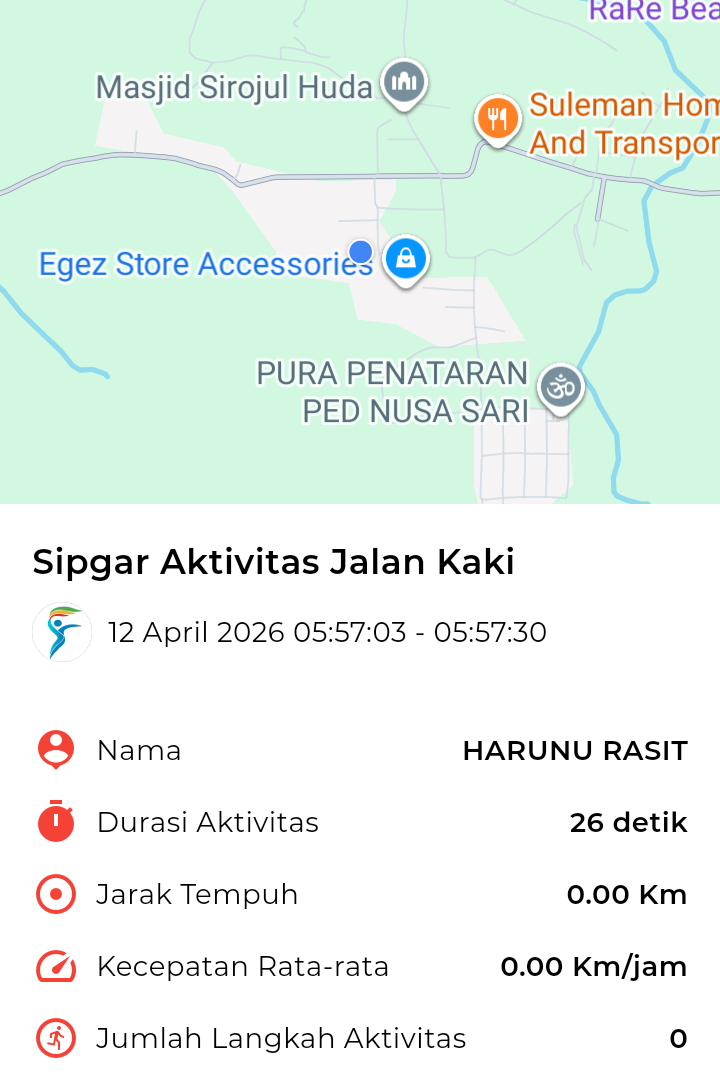The width and height of the screenshot is (720, 1080).
Task: Select the Egez Store Accessories shop pin
Action: (406, 259)
